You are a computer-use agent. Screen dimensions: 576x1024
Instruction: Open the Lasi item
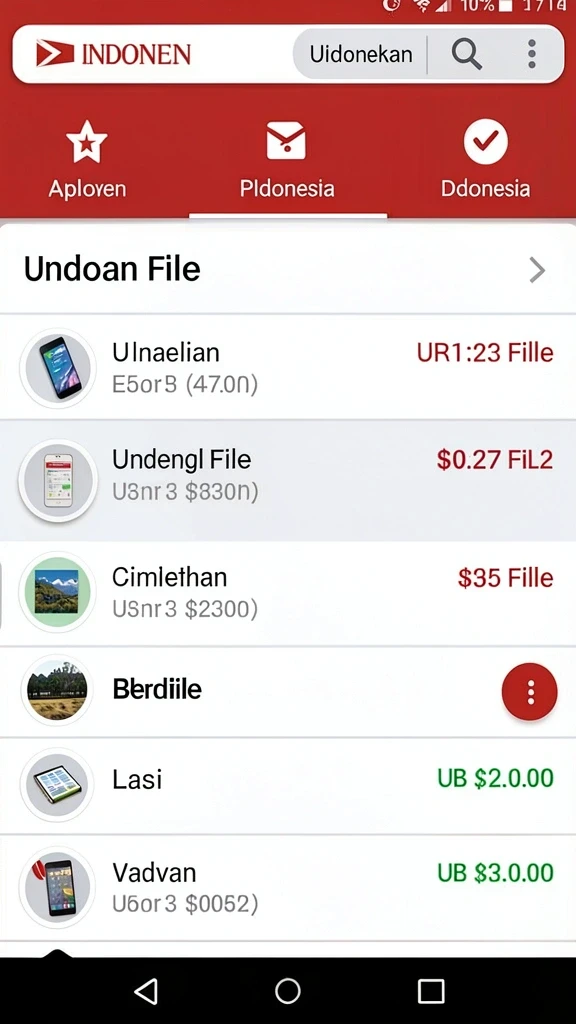(288, 786)
